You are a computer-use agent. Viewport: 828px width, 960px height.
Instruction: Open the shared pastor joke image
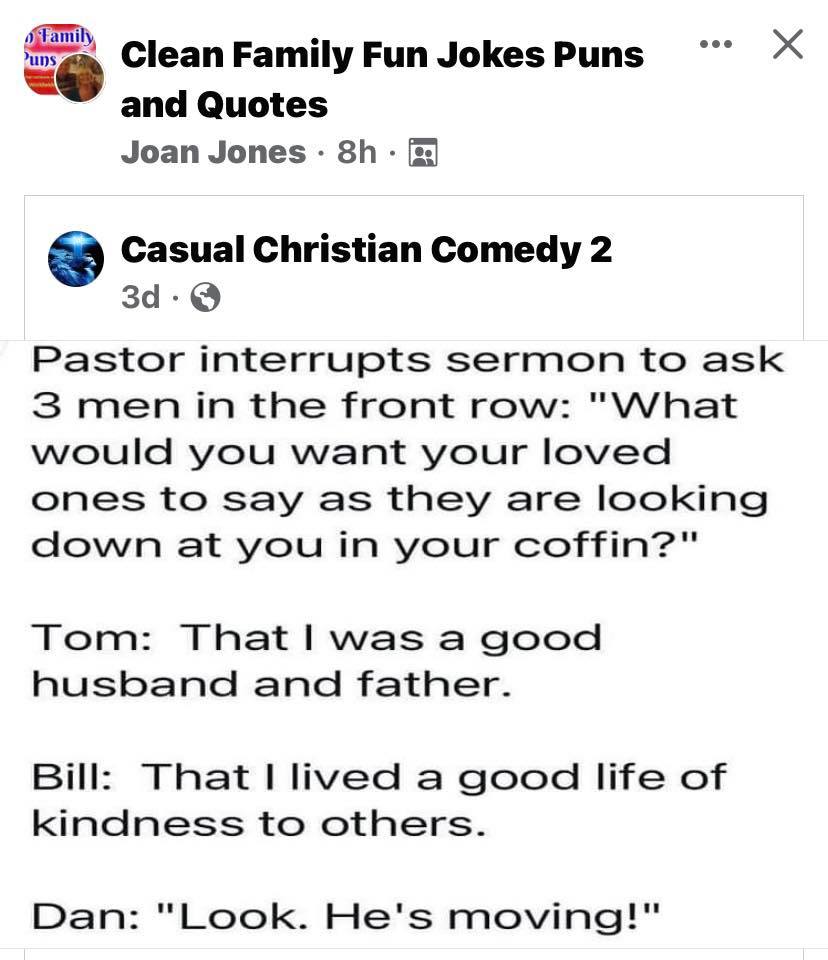pos(414,644)
